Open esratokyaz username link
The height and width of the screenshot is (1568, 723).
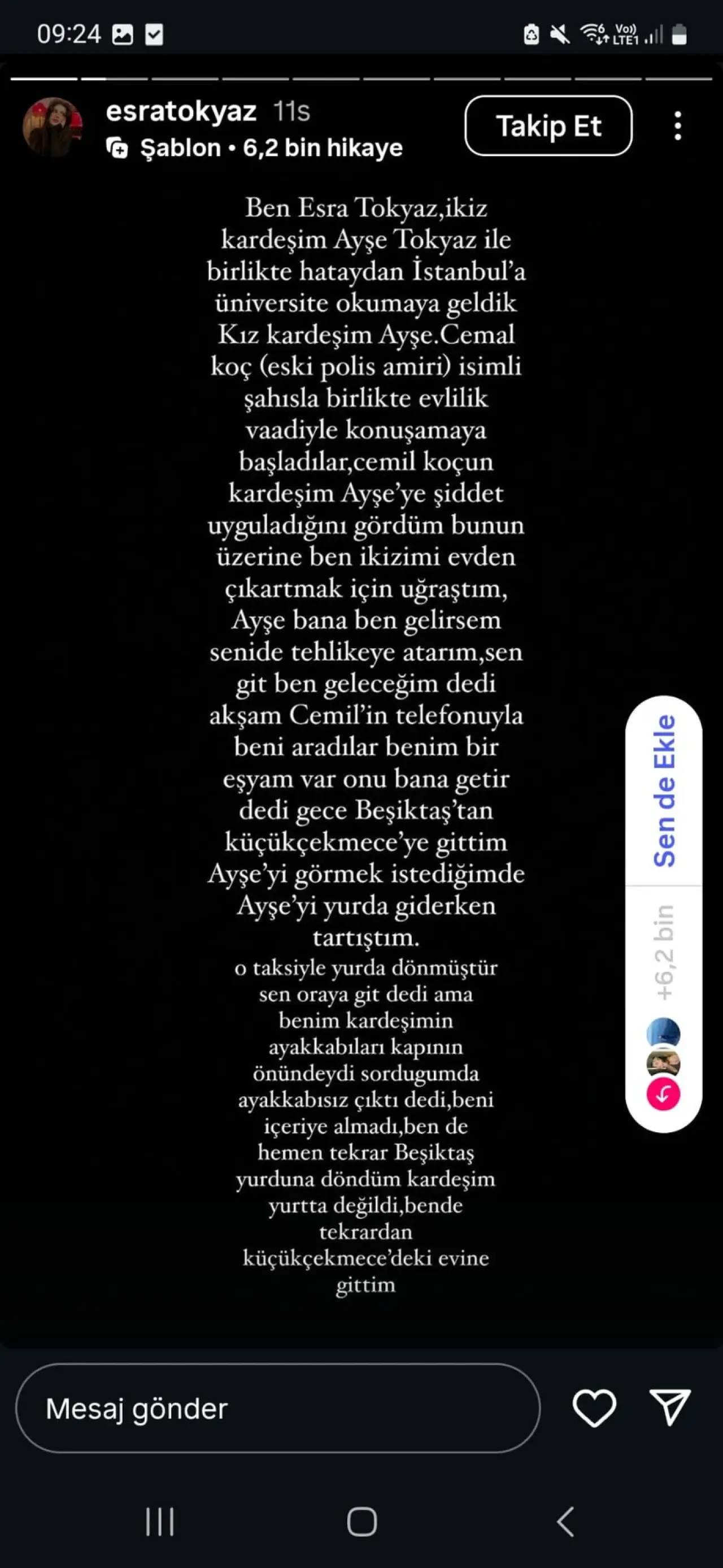(x=181, y=111)
